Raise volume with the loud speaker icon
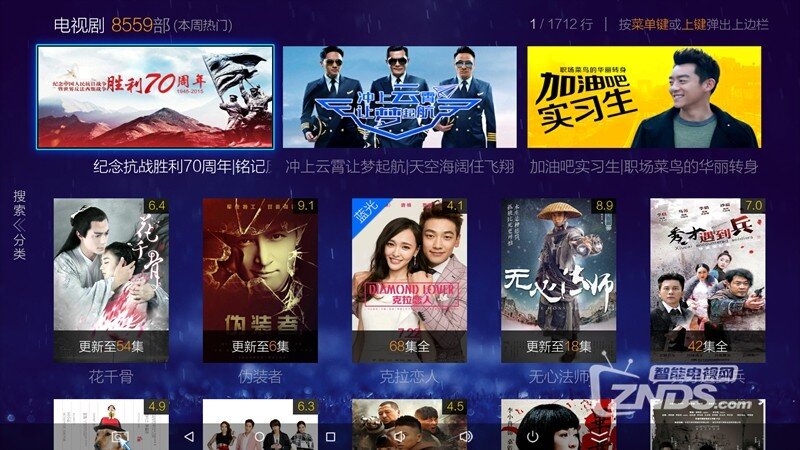The image size is (800, 450). coord(465,437)
